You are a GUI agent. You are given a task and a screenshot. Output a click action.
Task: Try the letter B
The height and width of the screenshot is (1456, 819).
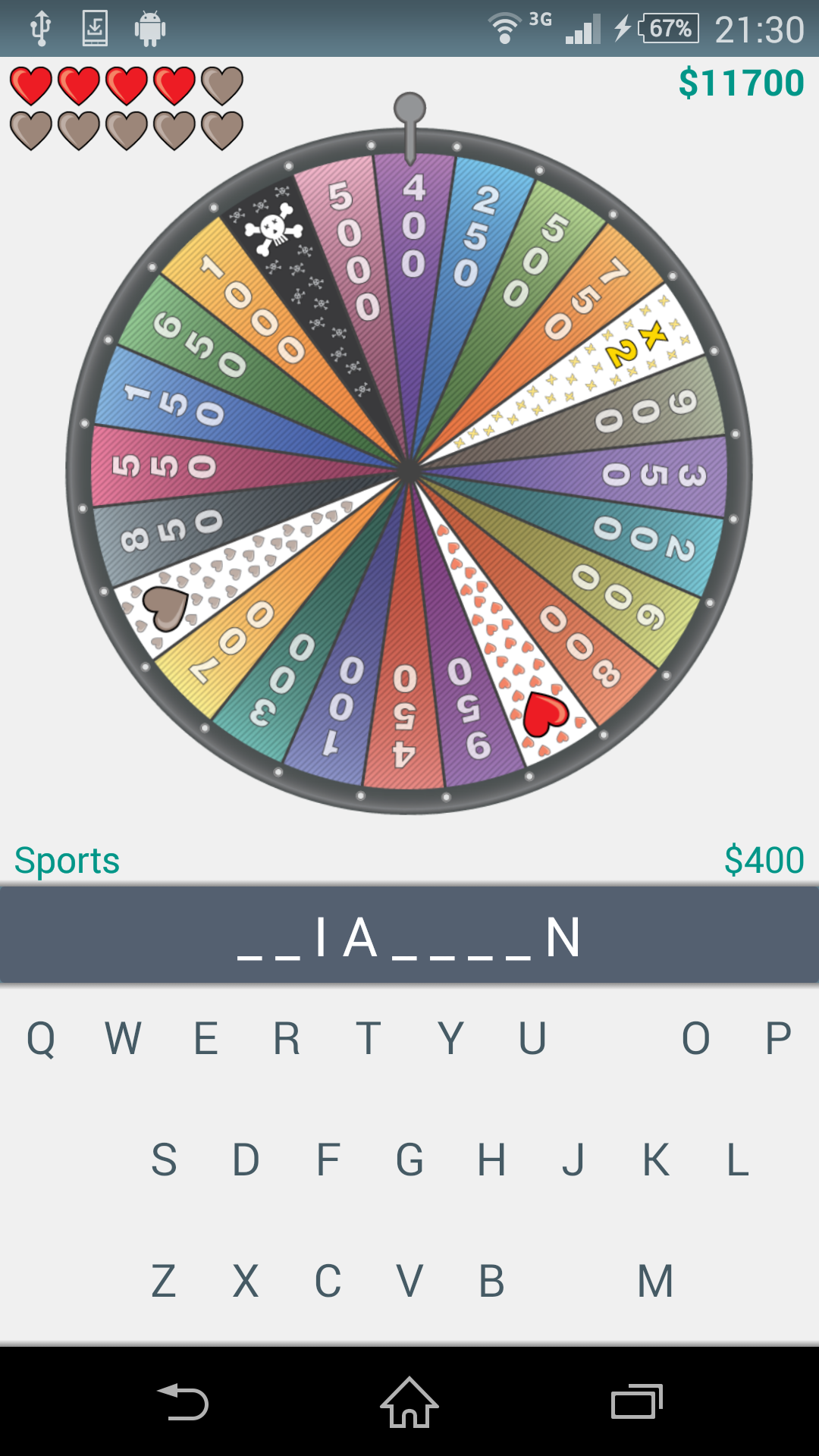[x=491, y=1281]
